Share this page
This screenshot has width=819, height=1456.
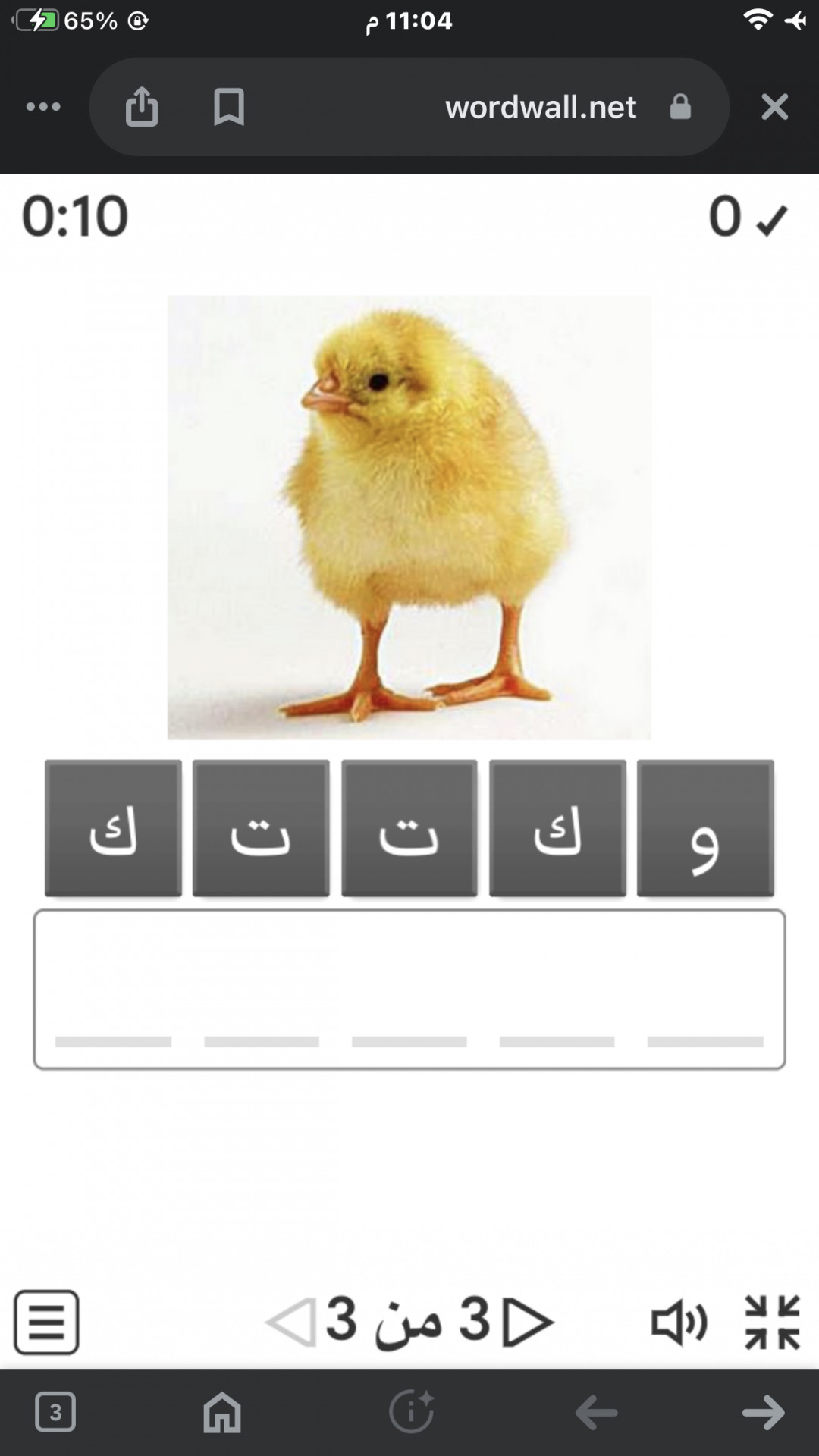[x=142, y=107]
